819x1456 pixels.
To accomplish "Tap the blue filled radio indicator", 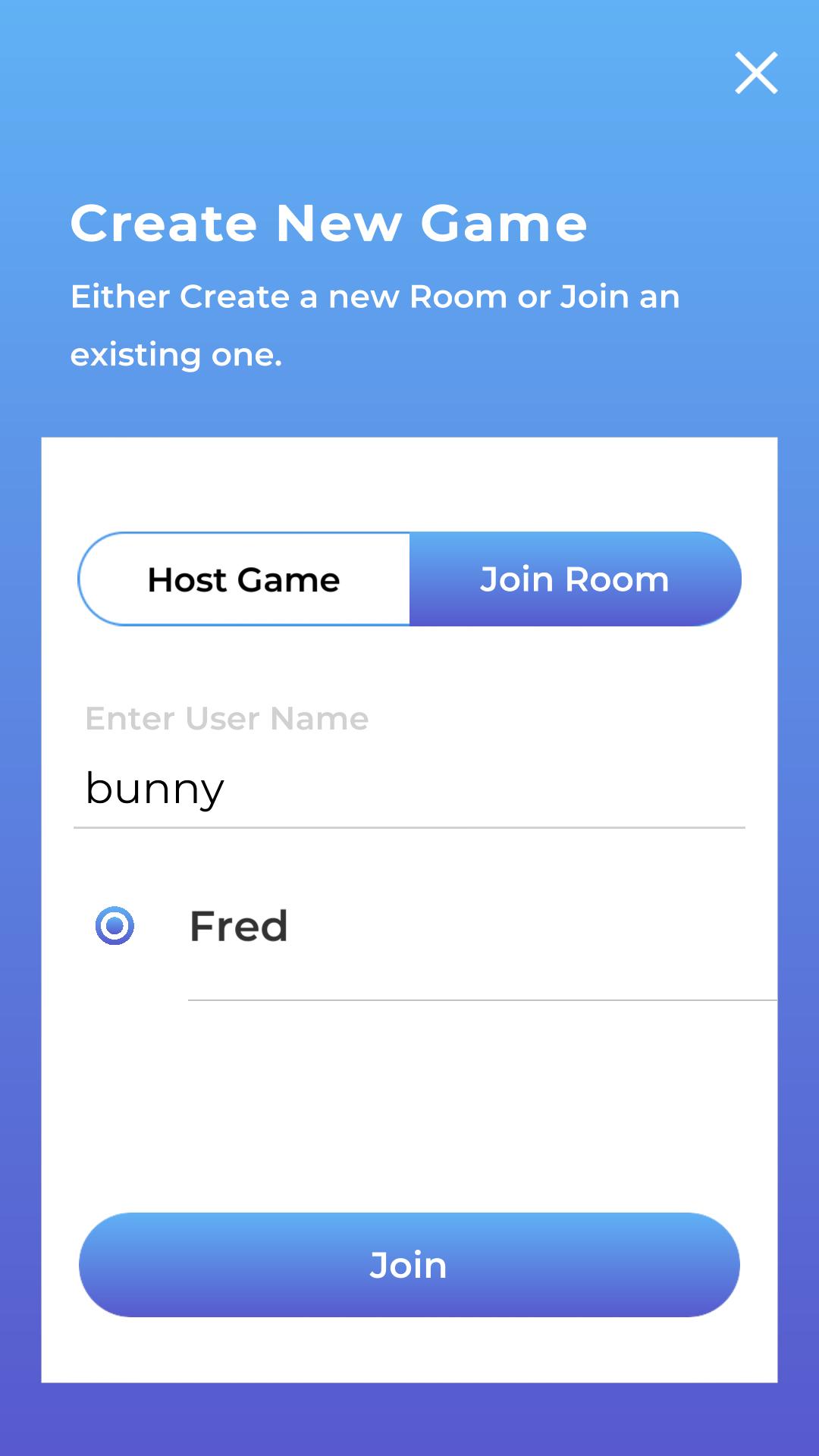I will 115,927.
